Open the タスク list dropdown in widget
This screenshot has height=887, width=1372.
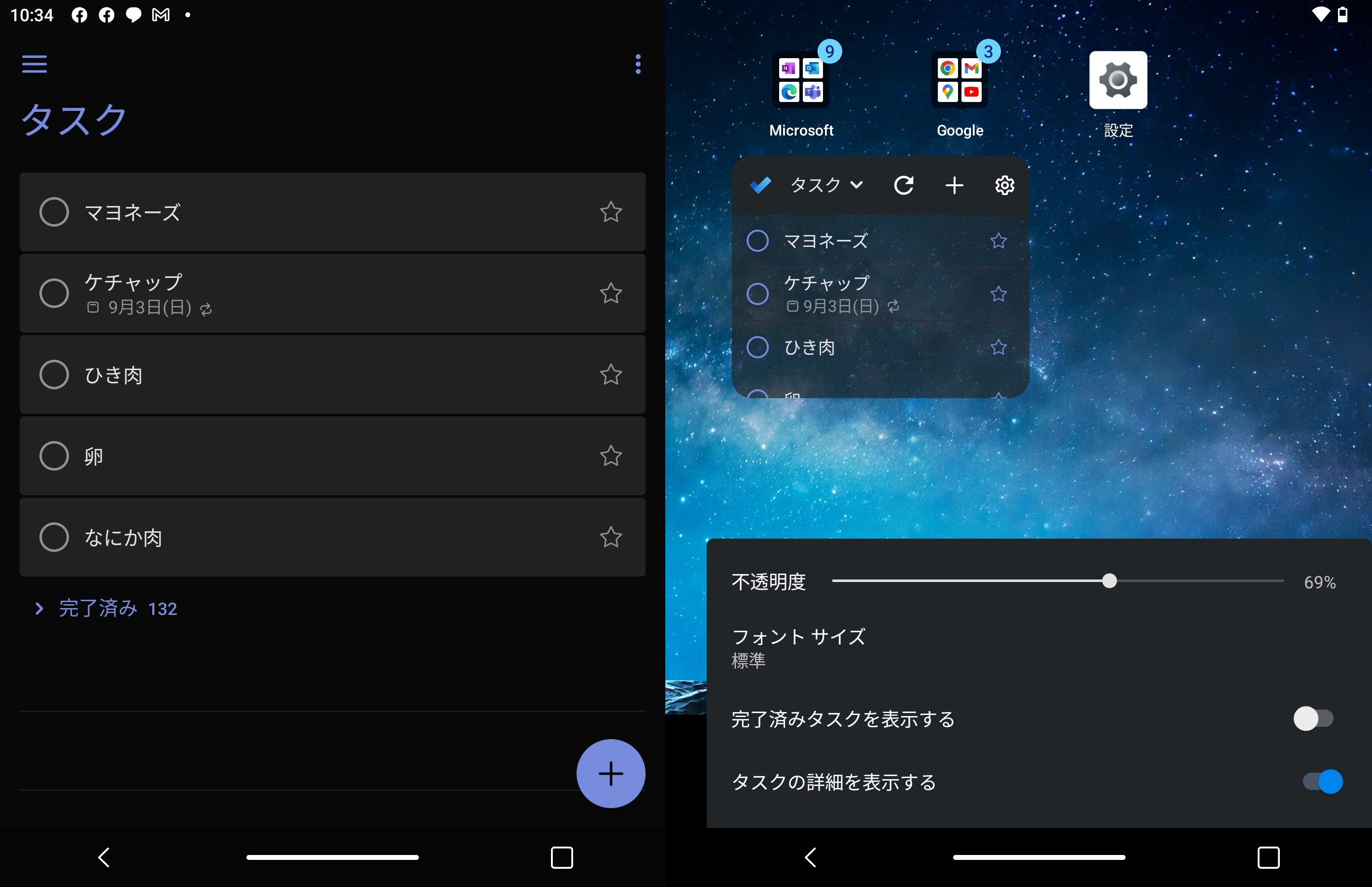[x=826, y=185]
